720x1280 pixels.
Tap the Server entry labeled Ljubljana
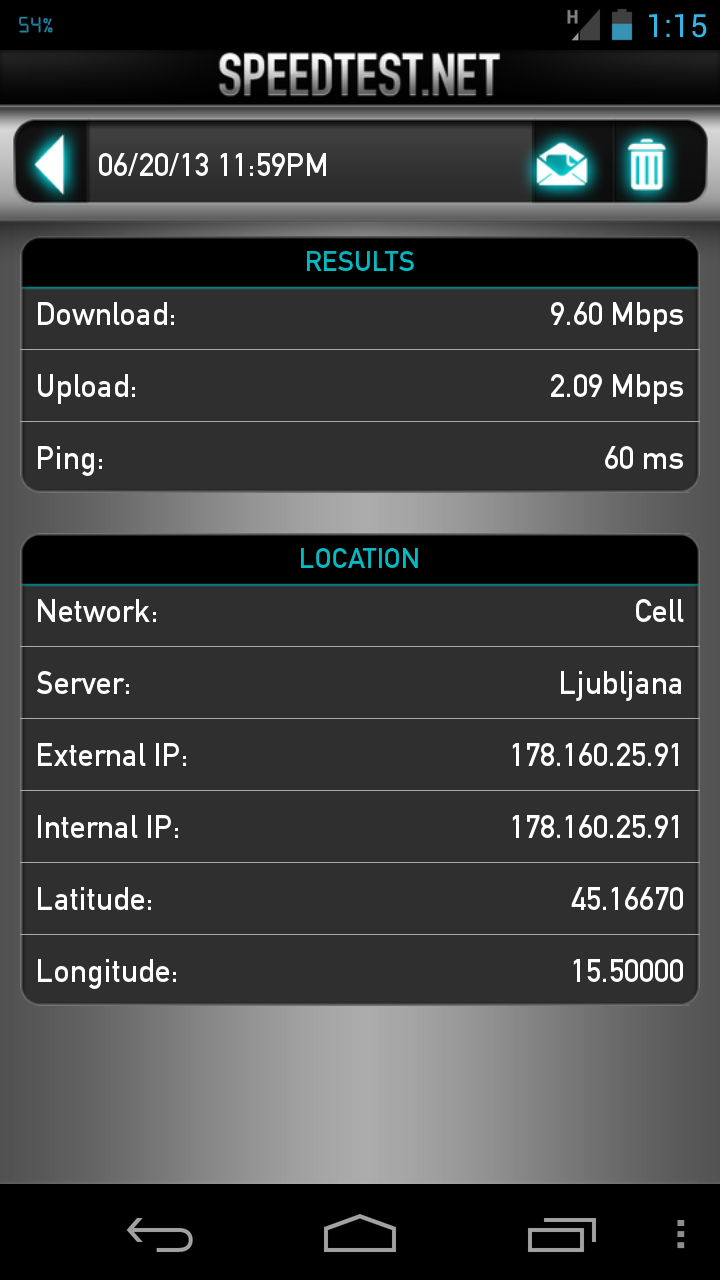point(360,683)
